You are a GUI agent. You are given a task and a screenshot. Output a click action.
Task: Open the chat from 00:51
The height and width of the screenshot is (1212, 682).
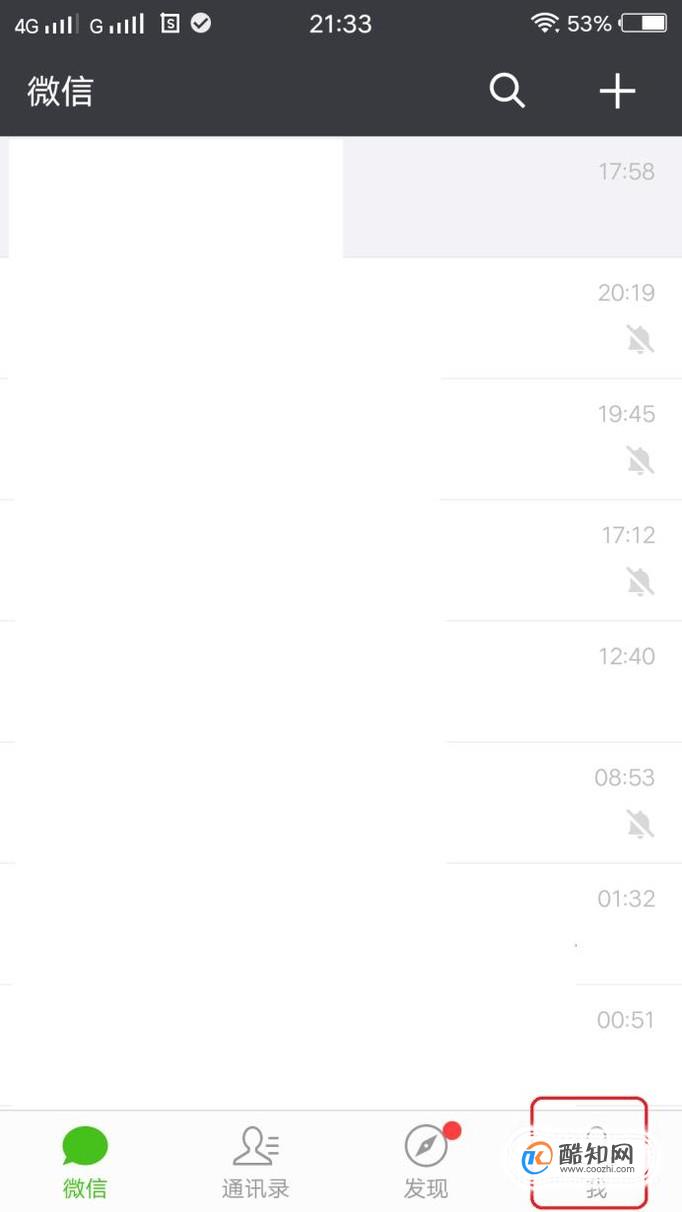click(341, 1045)
